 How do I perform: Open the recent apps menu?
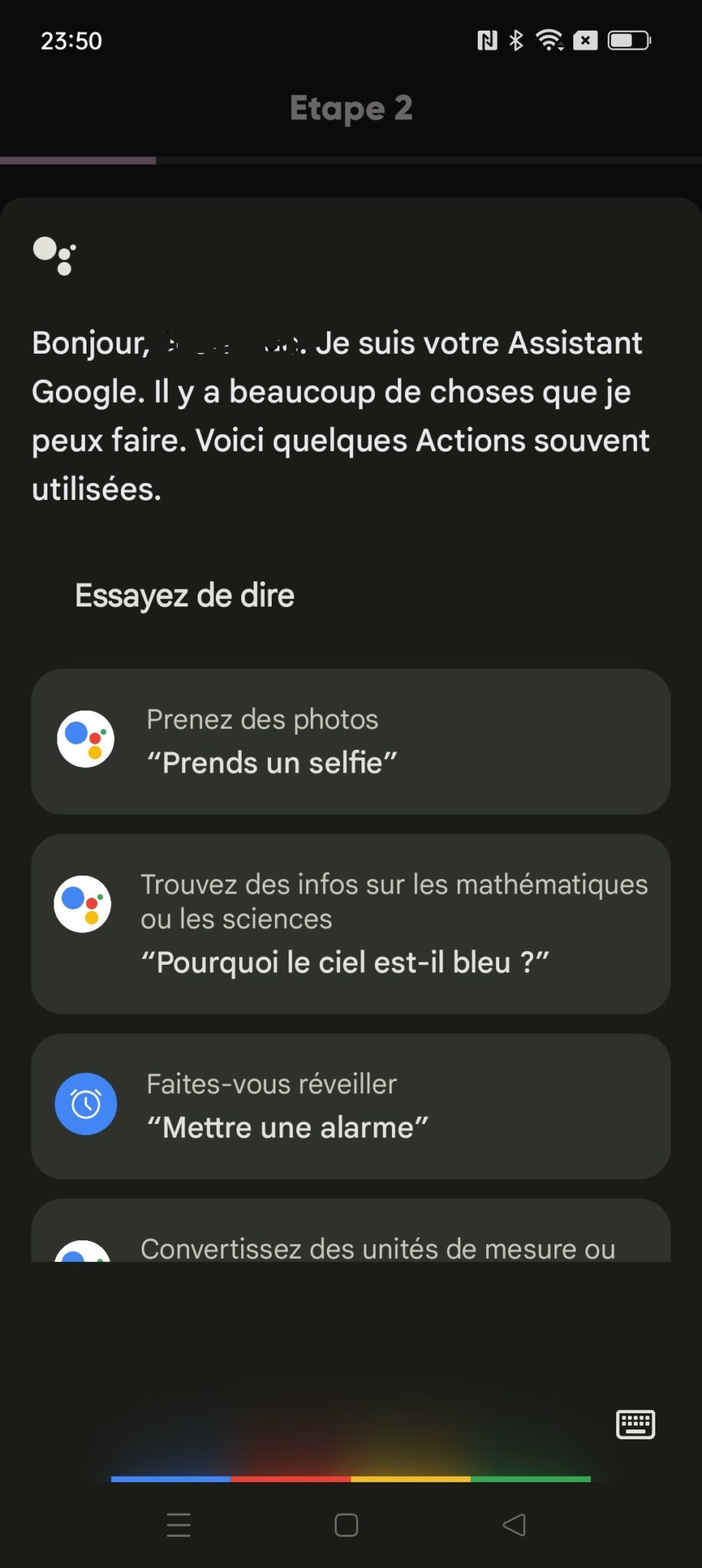coord(179,1524)
